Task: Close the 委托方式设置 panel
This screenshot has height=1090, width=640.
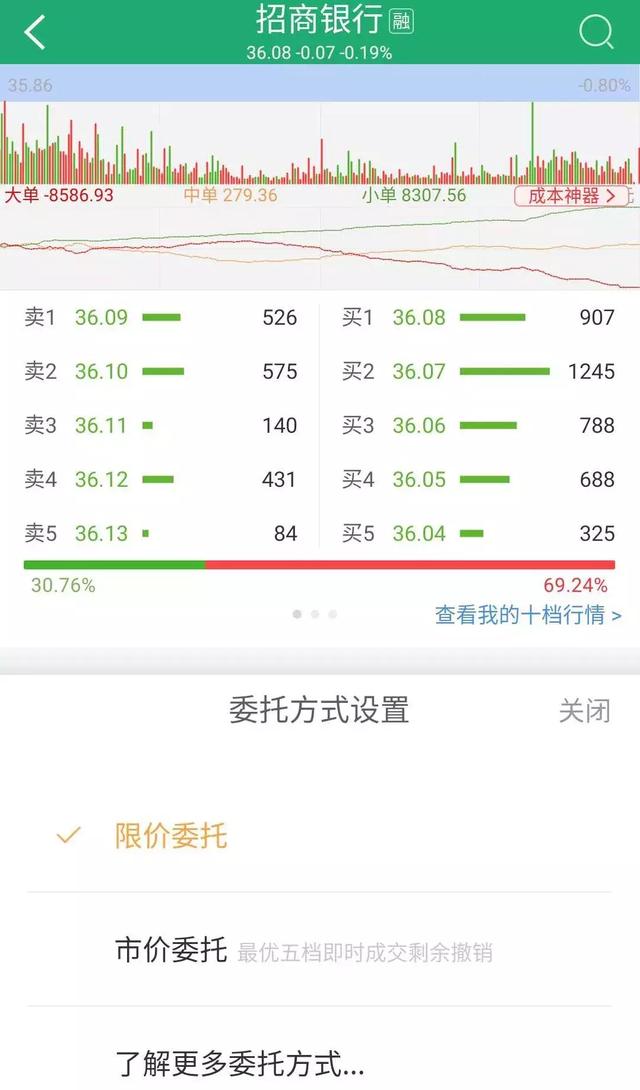Action: tap(584, 711)
